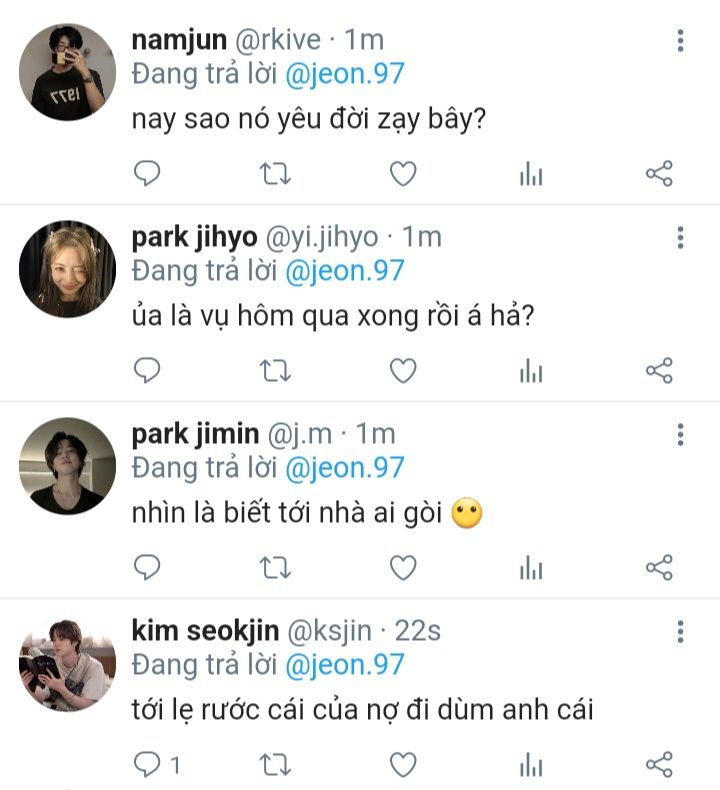This screenshot has height=790, width=720.
Task: Open park jimin's profile picture
Action: click(68, 466)
